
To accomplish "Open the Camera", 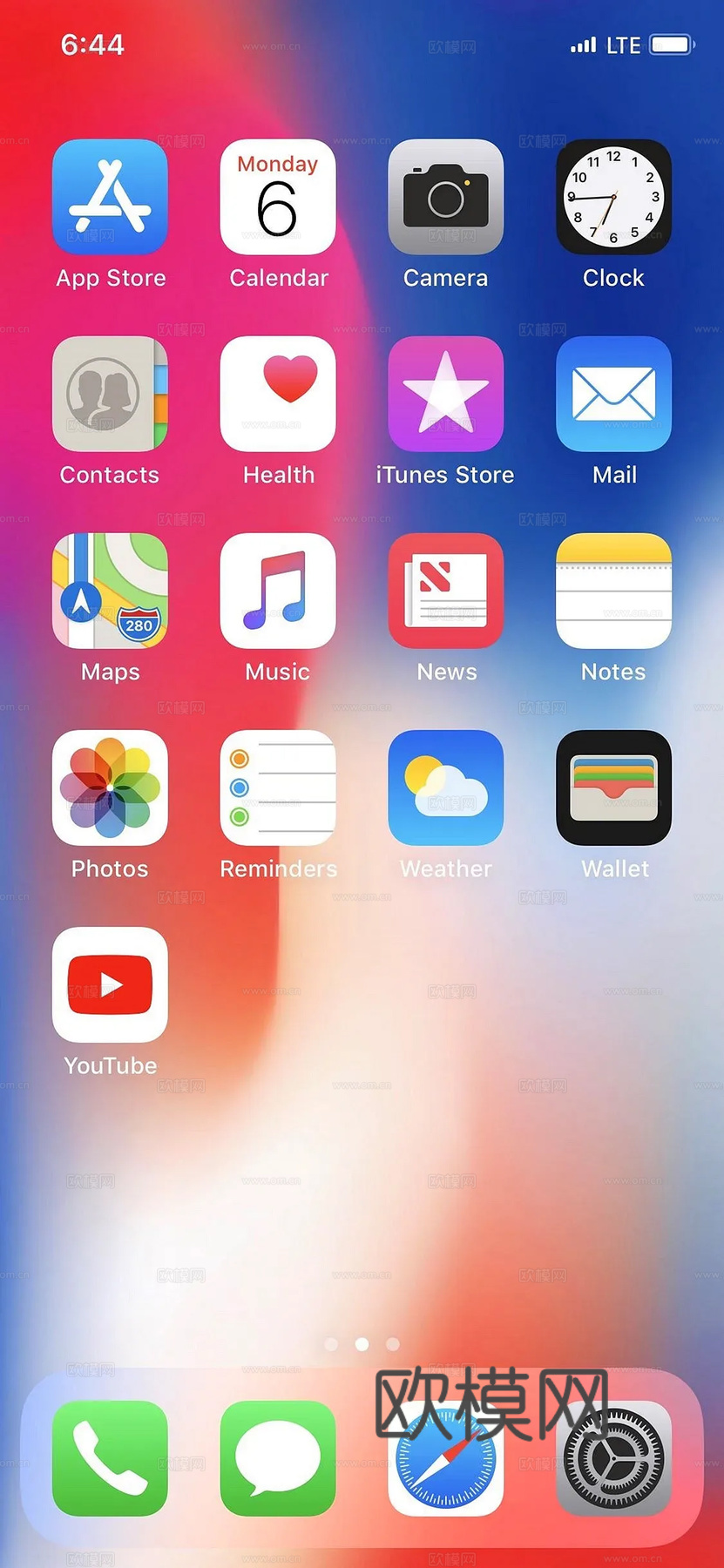I will coord(445,197).
